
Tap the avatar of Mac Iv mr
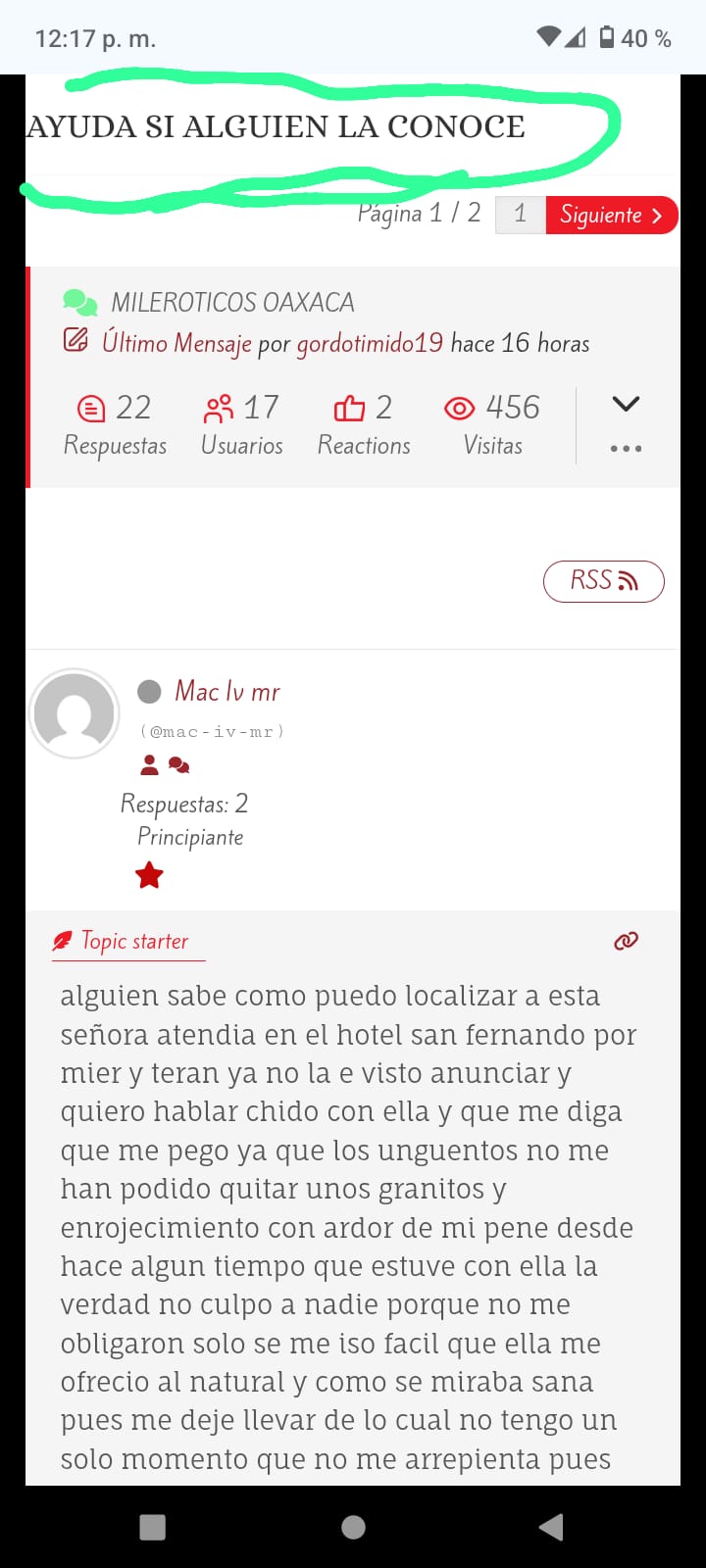click(75, 713)
